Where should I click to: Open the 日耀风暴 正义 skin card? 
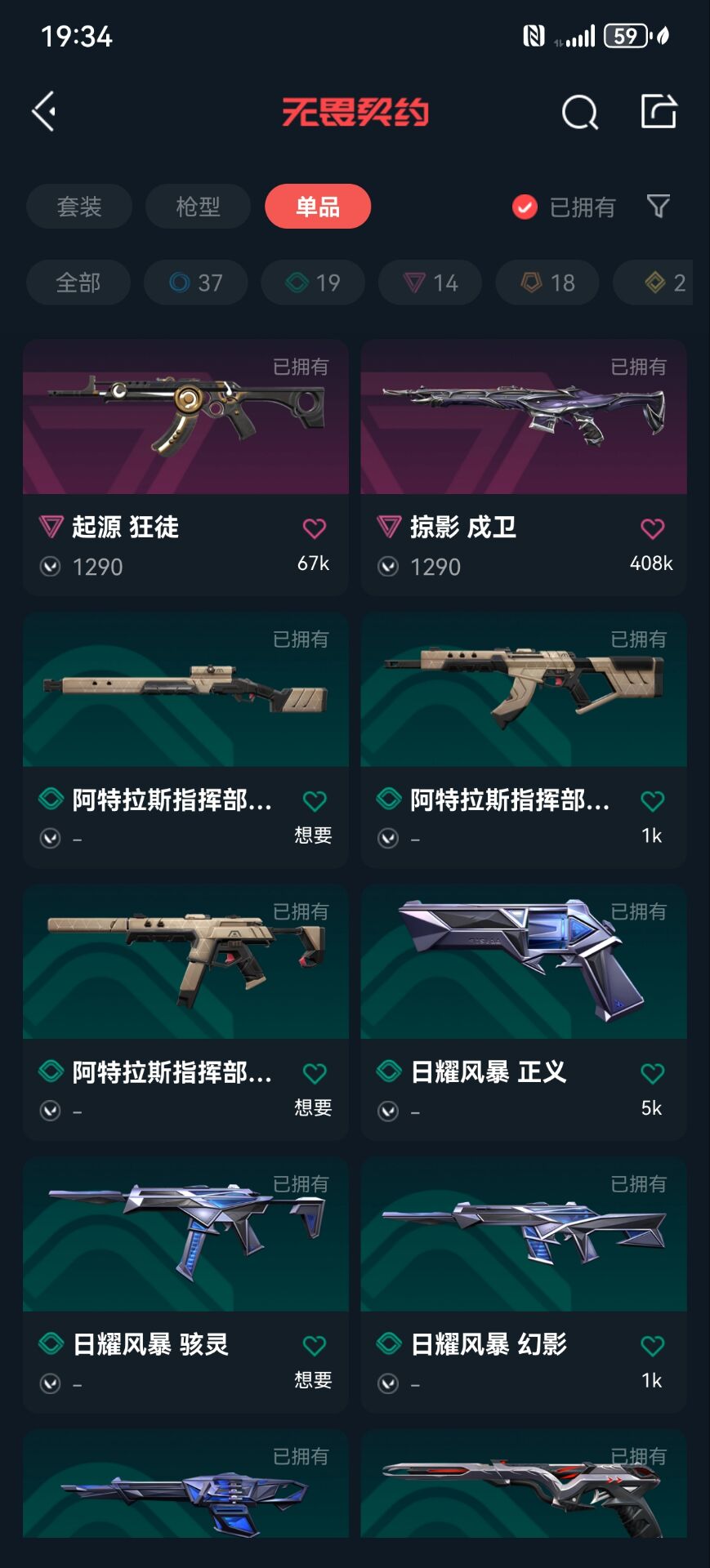(523, 964)
